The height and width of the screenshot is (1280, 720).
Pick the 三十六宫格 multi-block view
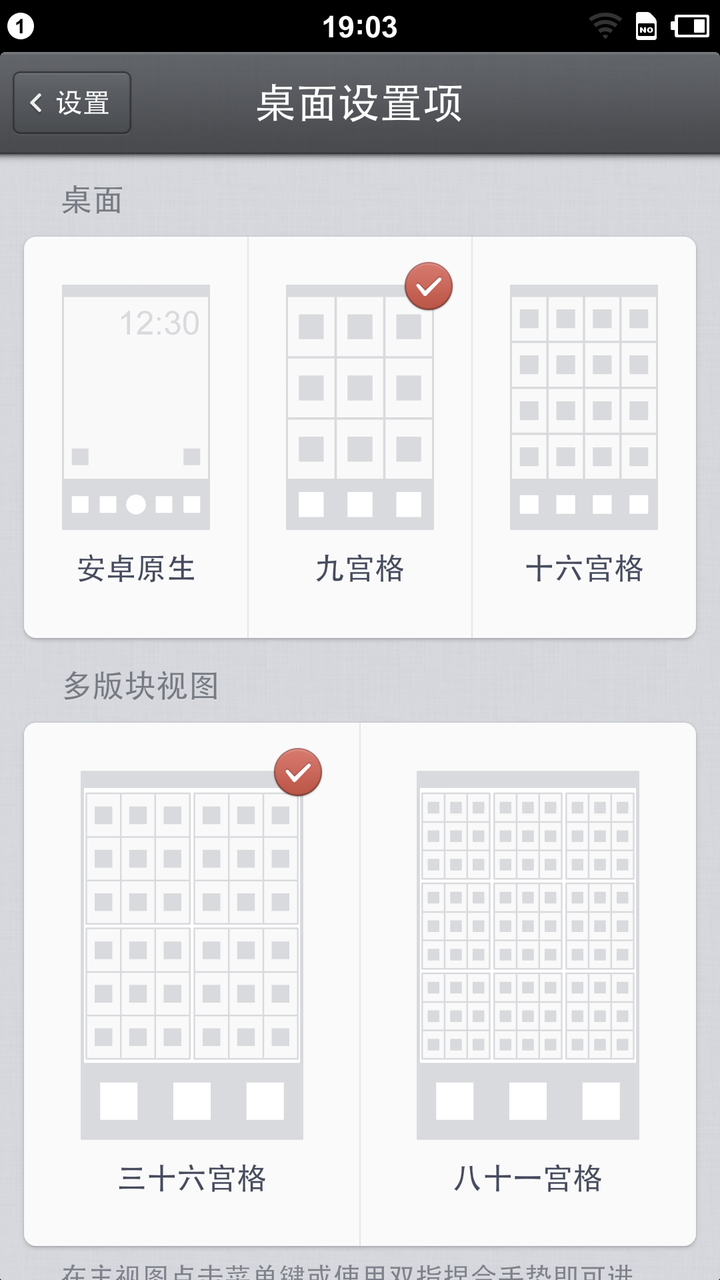(x=192, y=984)
